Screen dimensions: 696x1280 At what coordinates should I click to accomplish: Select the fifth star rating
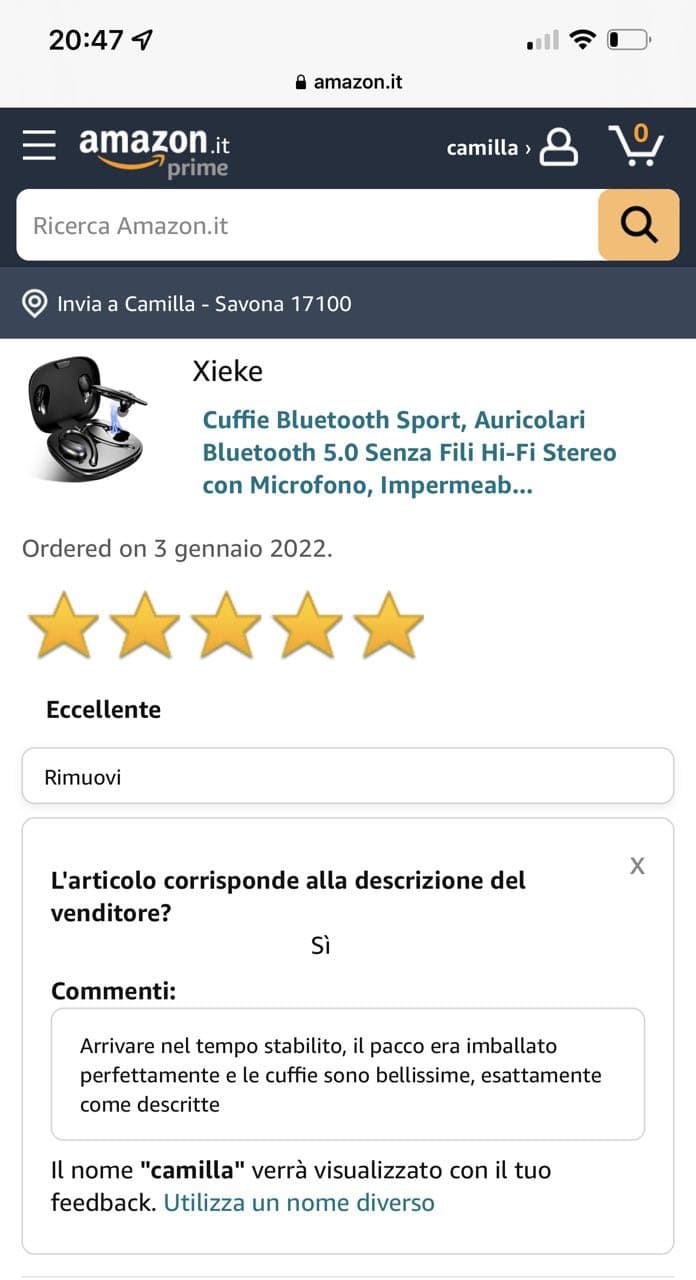tap(389, 625)
